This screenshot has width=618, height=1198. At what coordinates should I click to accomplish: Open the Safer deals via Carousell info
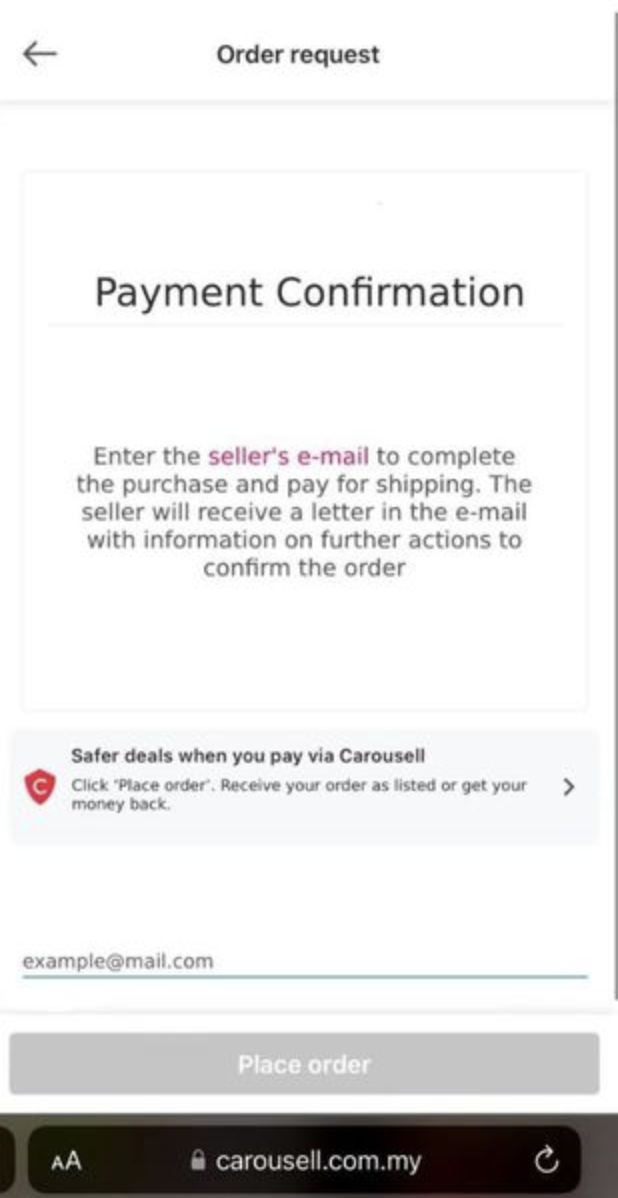(x=304, y=787)
